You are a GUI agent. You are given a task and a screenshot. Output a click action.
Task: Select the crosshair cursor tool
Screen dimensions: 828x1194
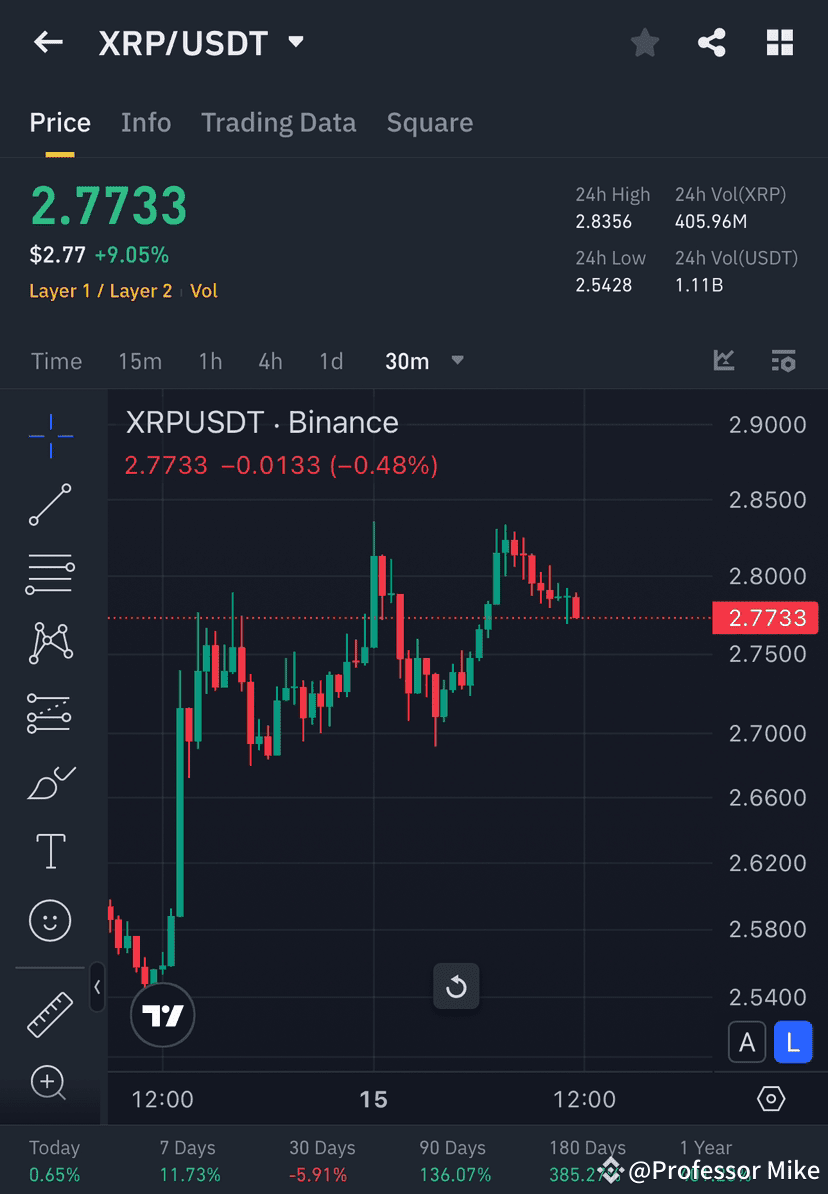49,435
